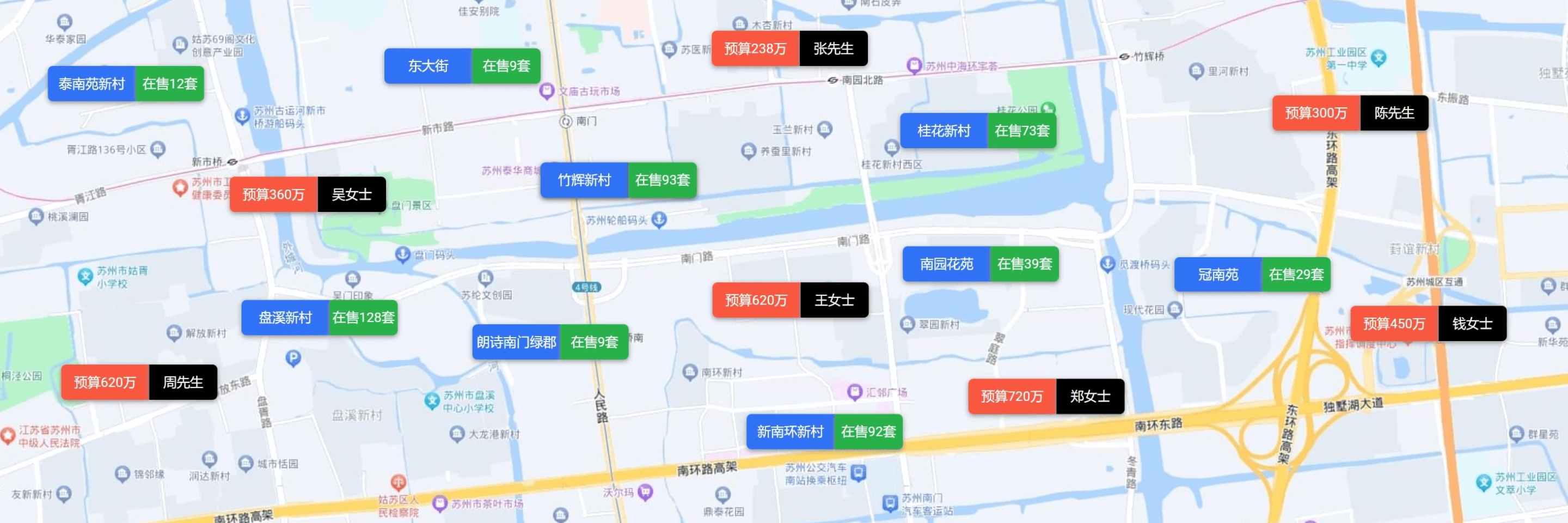Tap the 桂花新村 在售73套 marker
The height and width of the screenshot is (523, 1568).
[x=978, y=130]
